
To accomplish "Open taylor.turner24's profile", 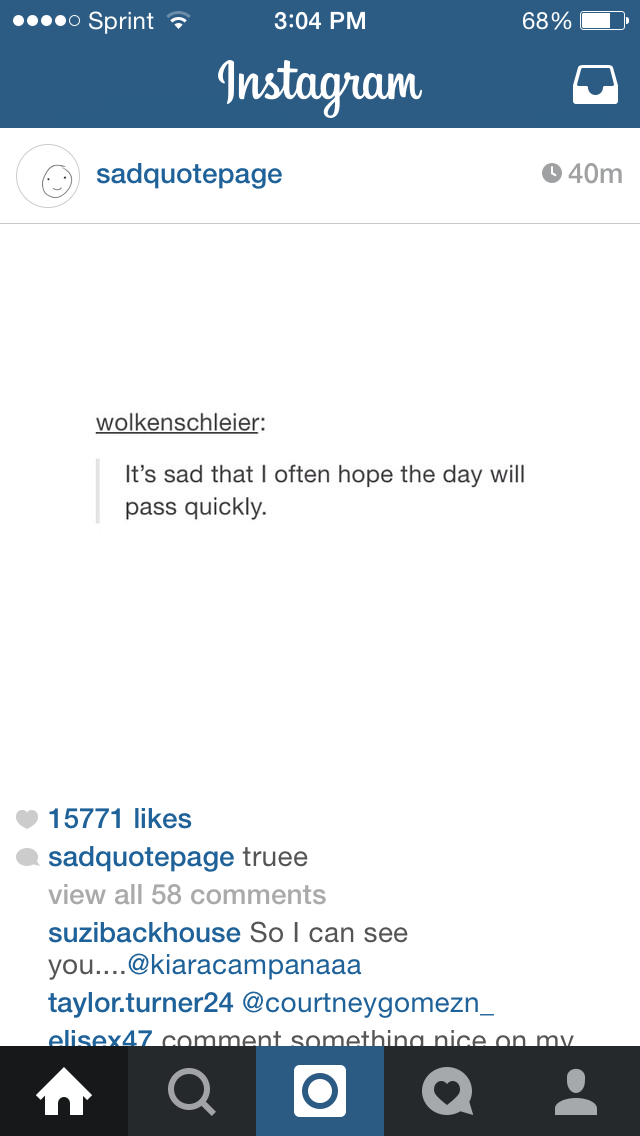I will (x=141, y=1003).
